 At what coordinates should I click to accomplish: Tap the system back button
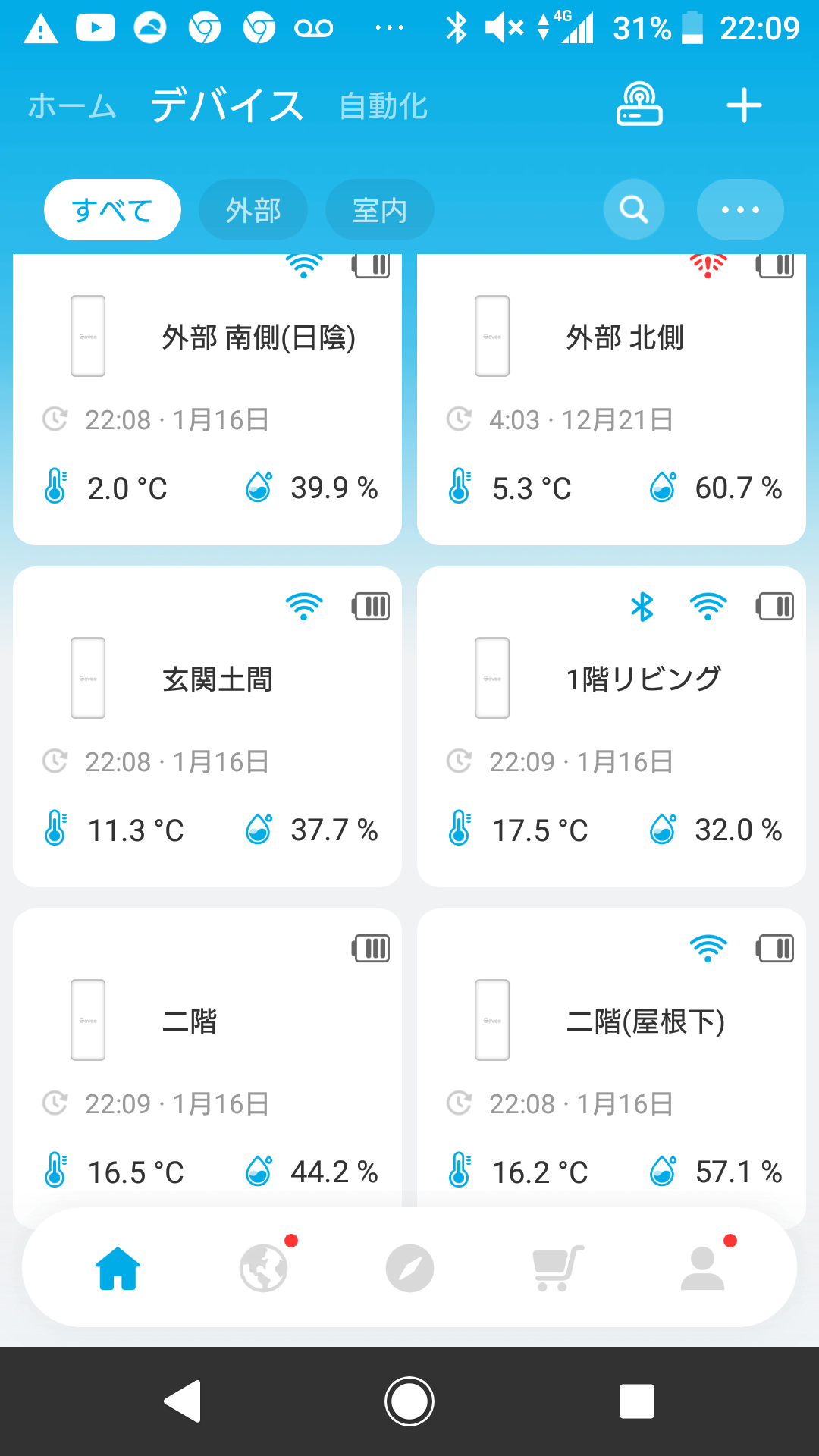[183, 1401]
